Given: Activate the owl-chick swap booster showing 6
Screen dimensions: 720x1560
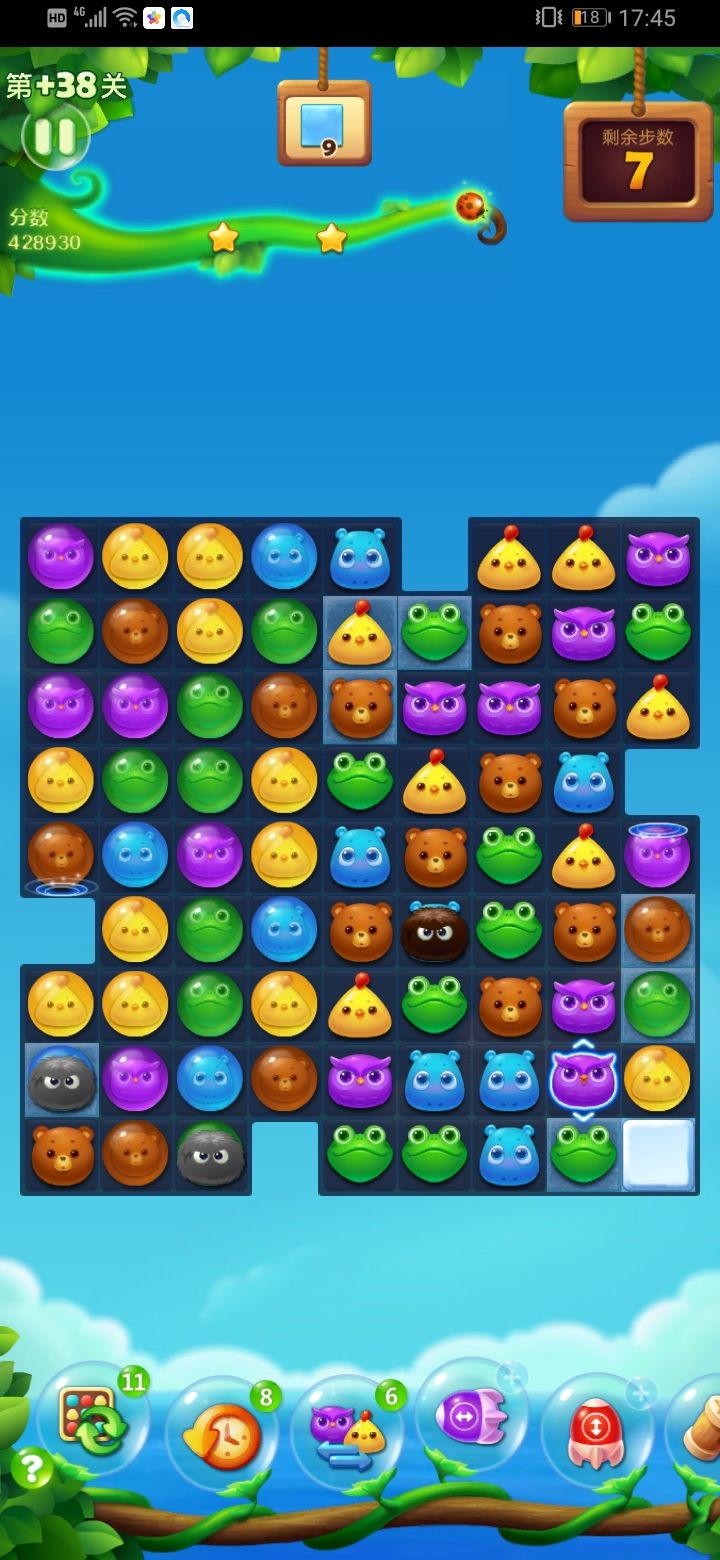Looking at the screenshot, I should click(348, 1435).
